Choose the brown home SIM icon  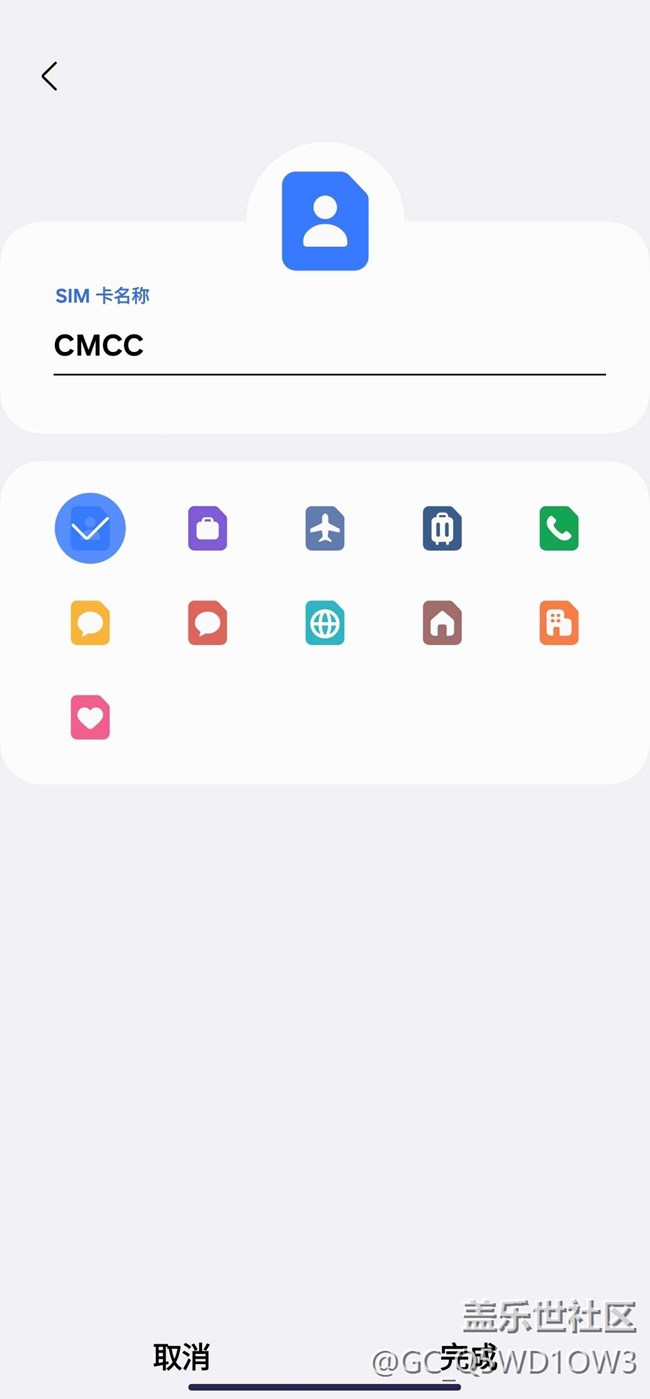point(442,623)
